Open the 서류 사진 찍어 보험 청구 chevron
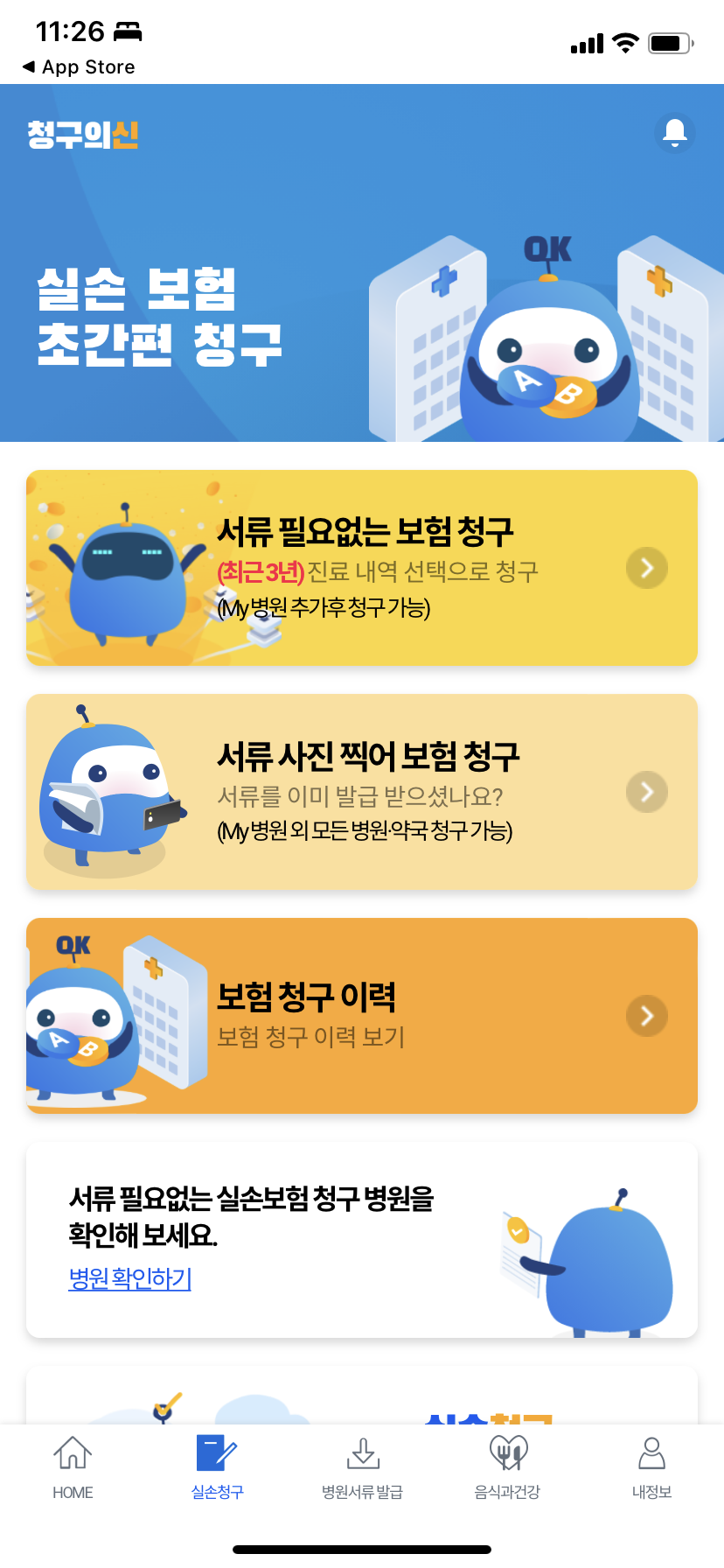This screenshot has height=1568, width=724. pyautogui.click(x=646, y=792)
